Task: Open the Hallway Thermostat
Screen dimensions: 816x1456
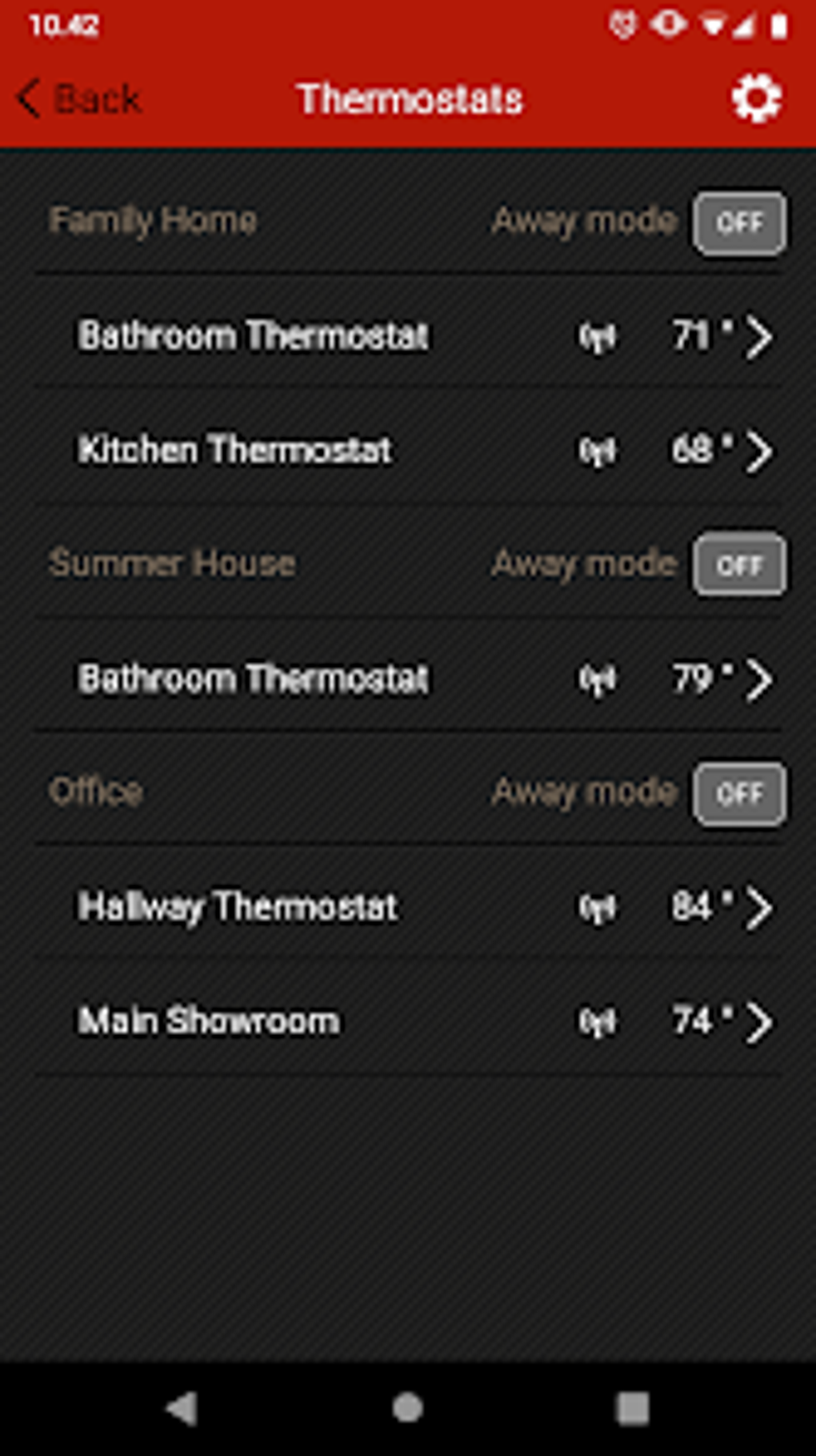Action: pos(408,907)
